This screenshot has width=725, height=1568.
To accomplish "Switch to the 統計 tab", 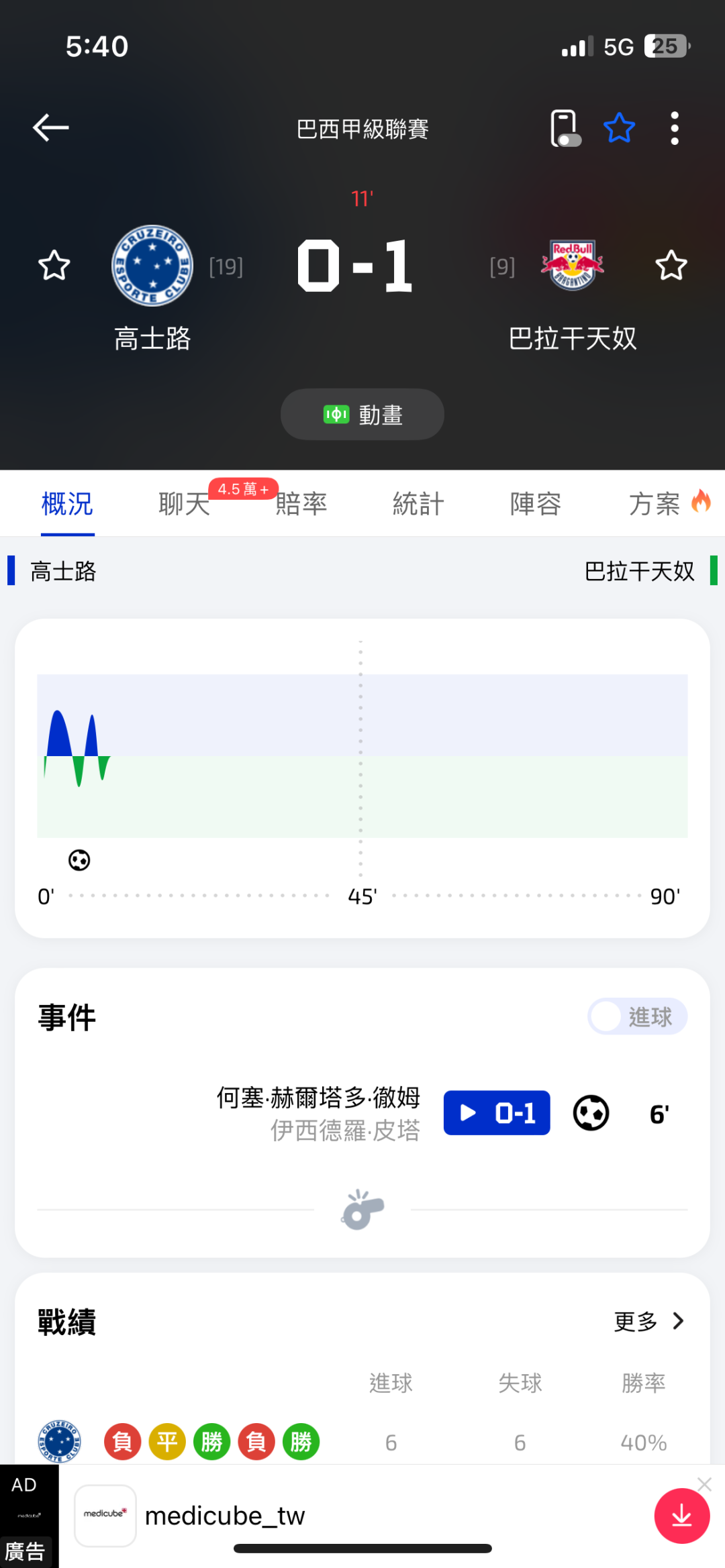I will click(418, 504).
